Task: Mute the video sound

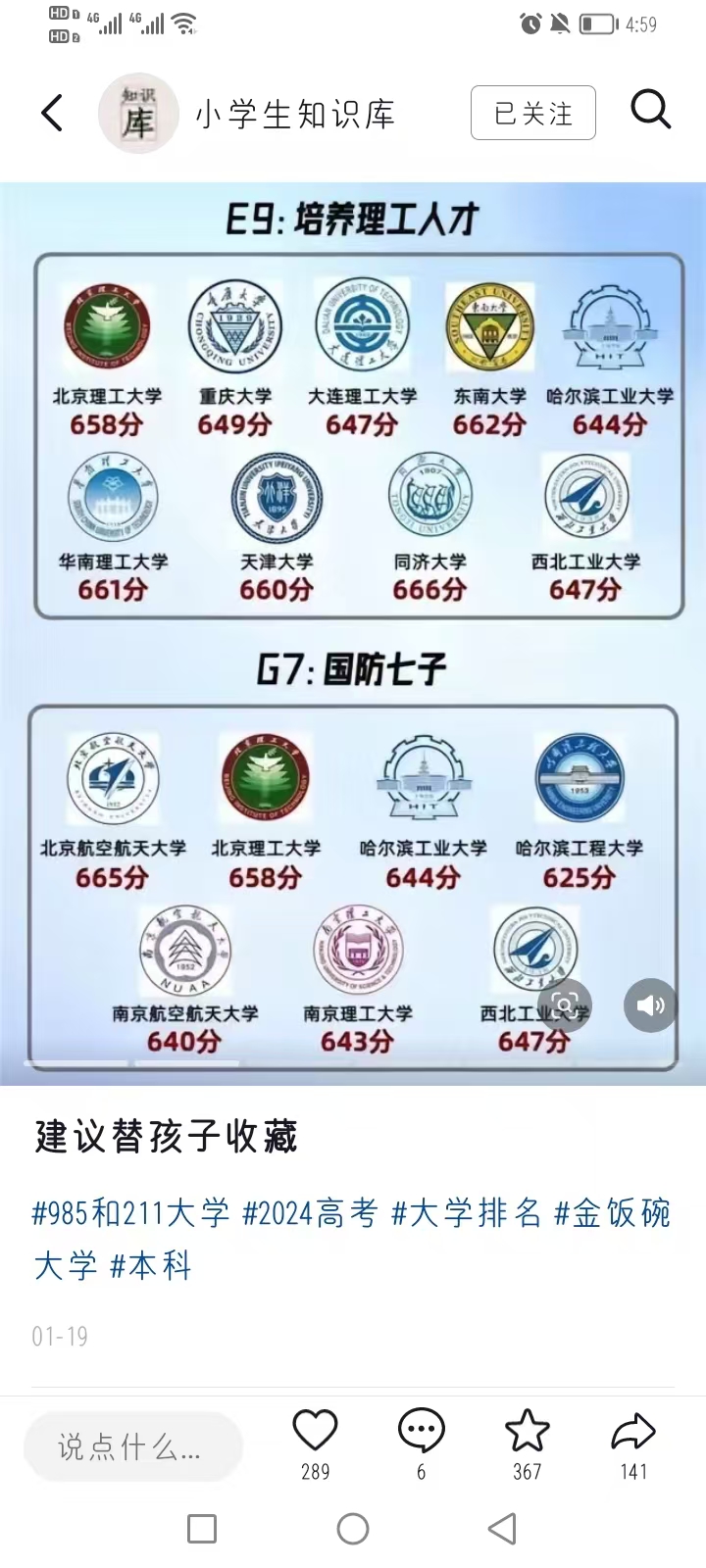Action: pyautogui.click(x=650, y=1005)
